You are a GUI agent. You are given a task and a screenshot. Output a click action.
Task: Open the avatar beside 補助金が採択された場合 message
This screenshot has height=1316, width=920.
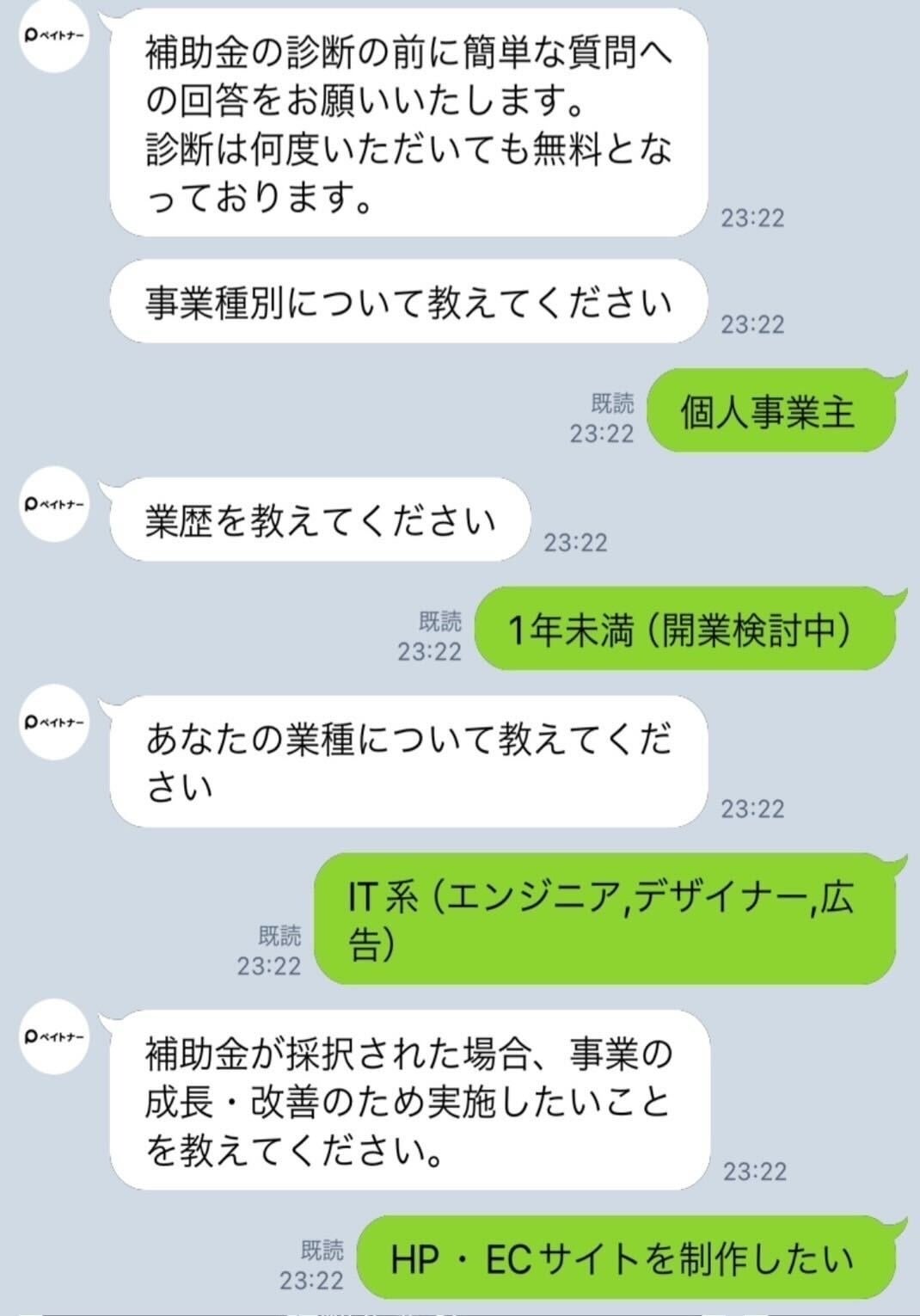54,1036
